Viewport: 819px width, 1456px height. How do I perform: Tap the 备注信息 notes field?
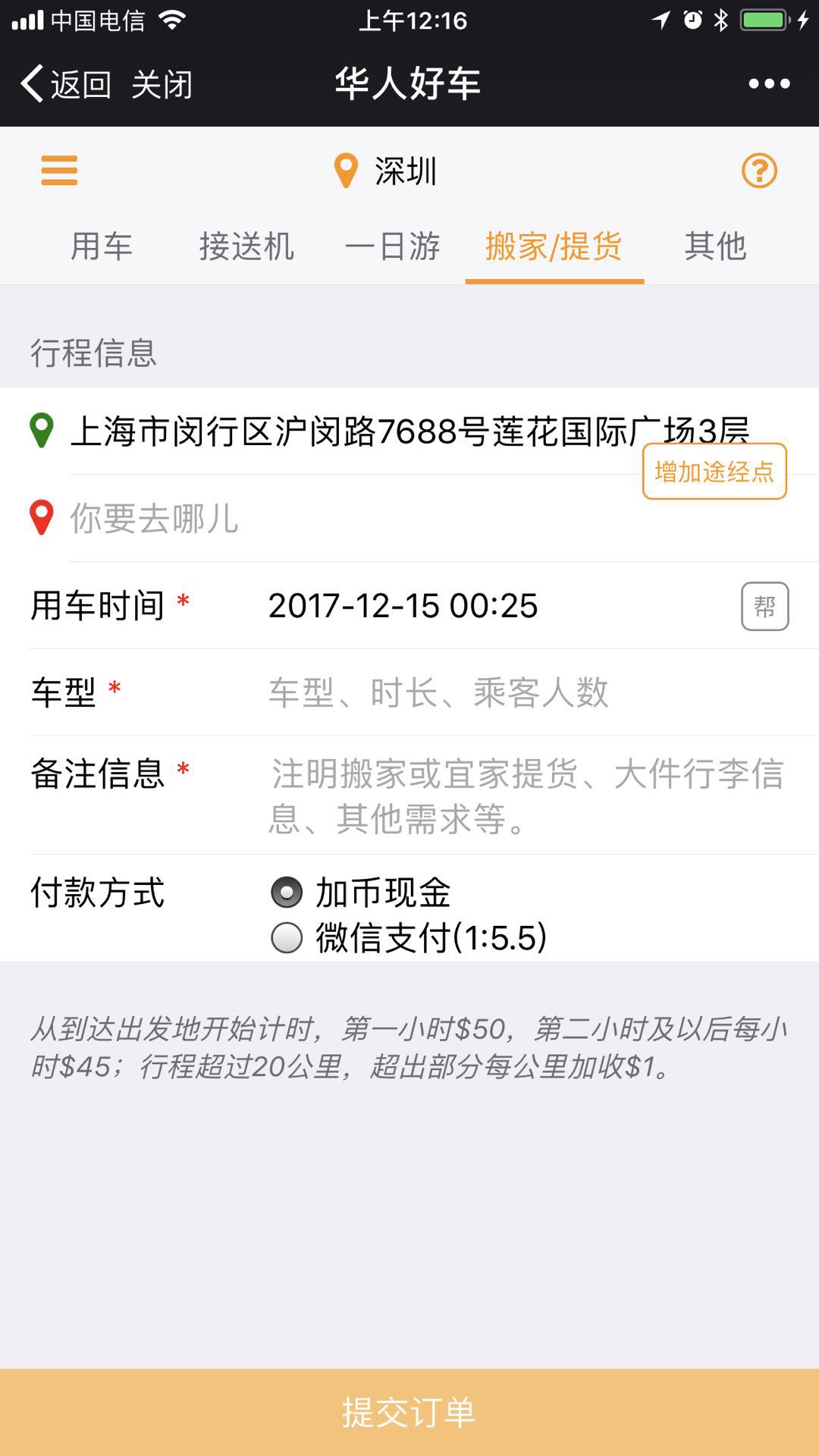point(527,795)
